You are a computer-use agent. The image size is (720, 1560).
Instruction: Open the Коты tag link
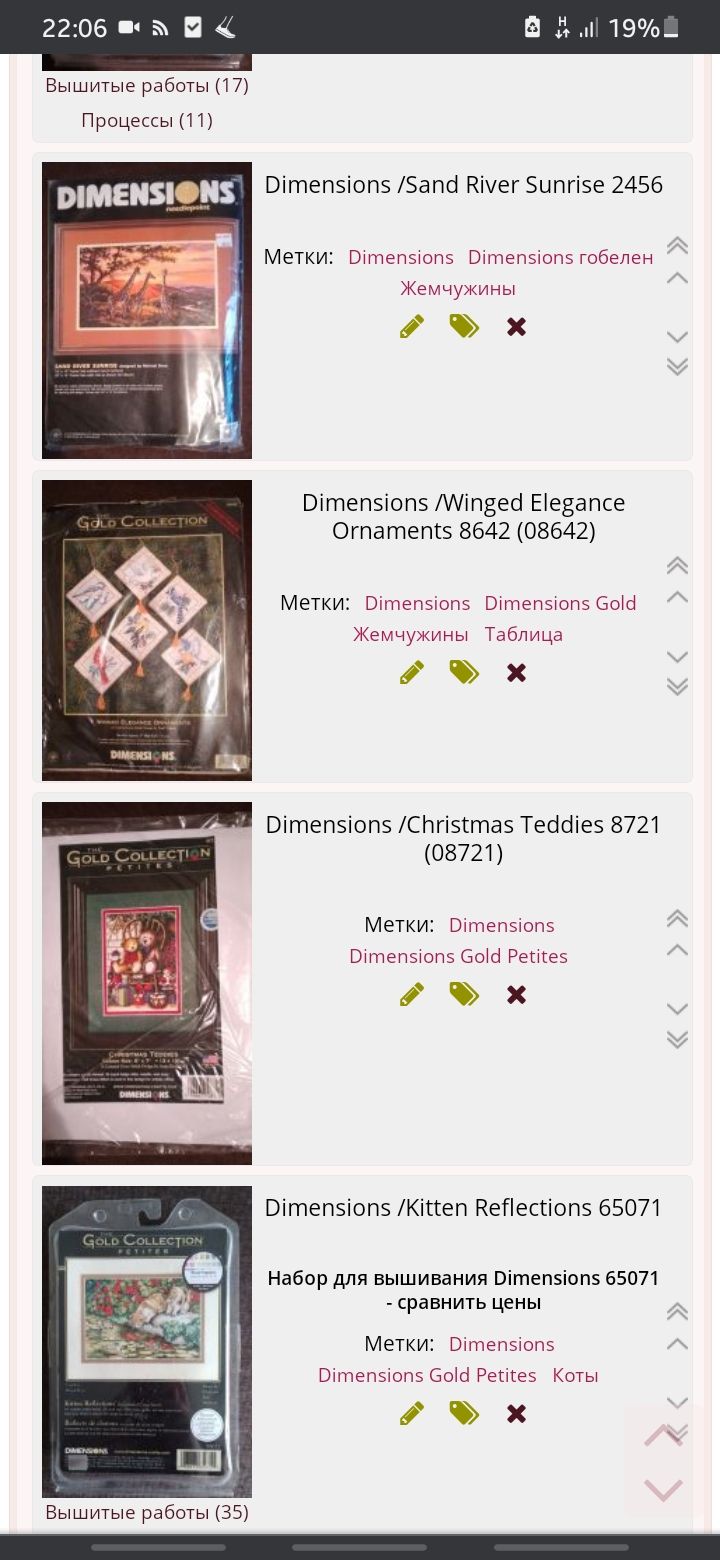[575, 1375]
